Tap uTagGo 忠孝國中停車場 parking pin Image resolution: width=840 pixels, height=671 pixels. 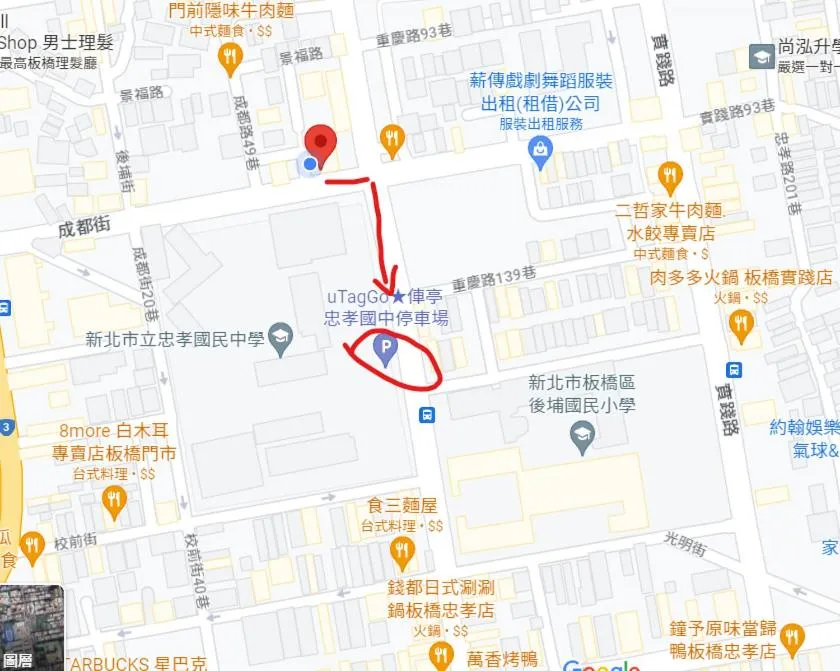[385, 349]
